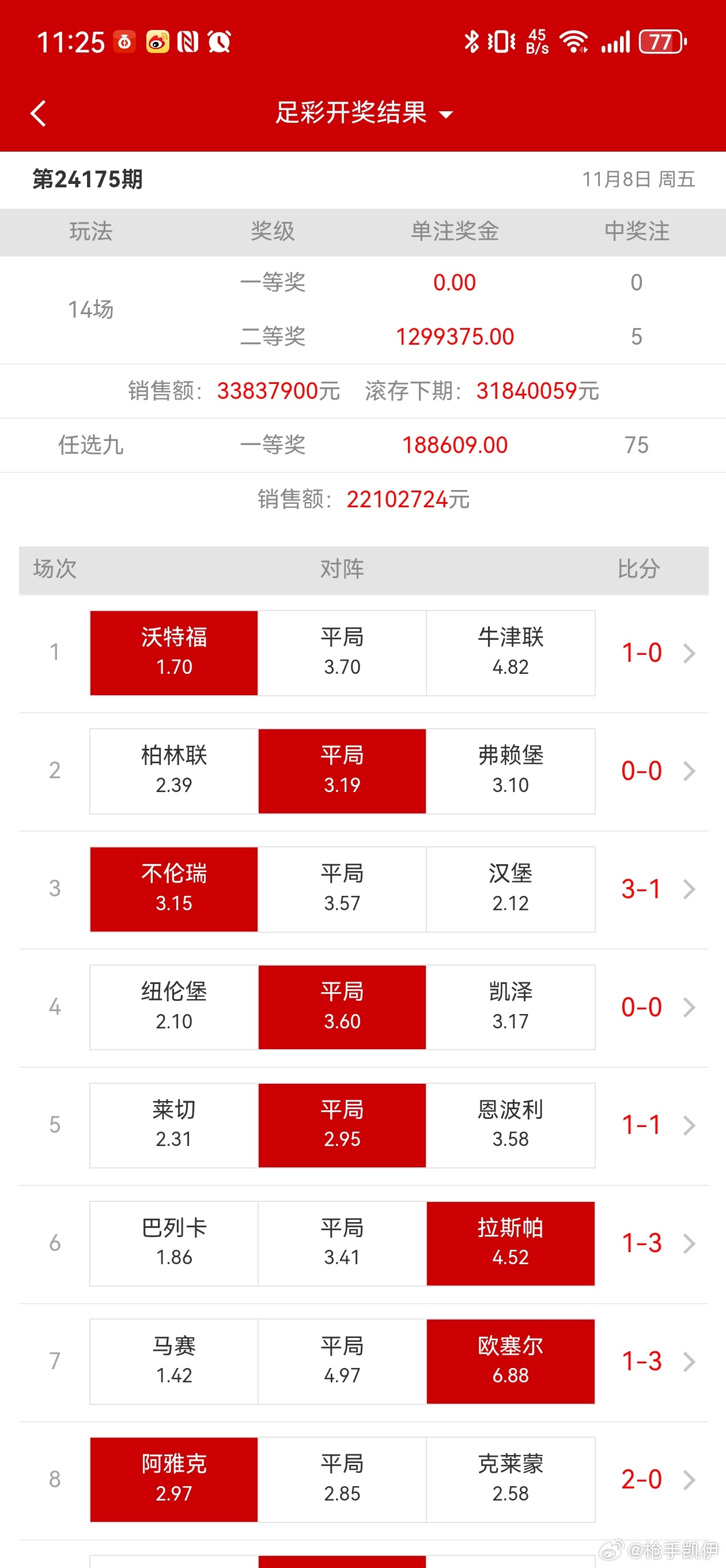
Task: Show match 8 阿雅克 vs 克莱蒙 details
Action: point(689,1480)
